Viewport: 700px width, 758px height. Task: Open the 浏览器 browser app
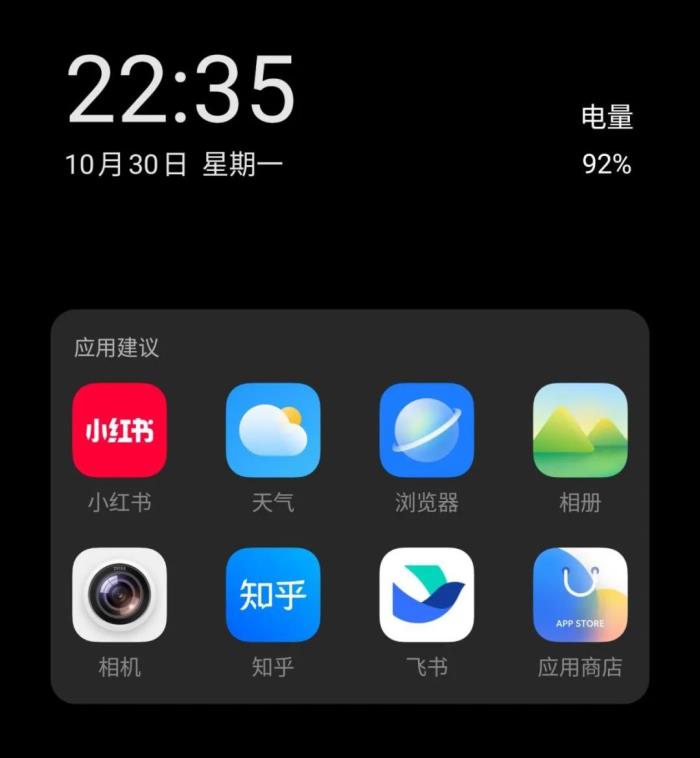tap(427, 430)
